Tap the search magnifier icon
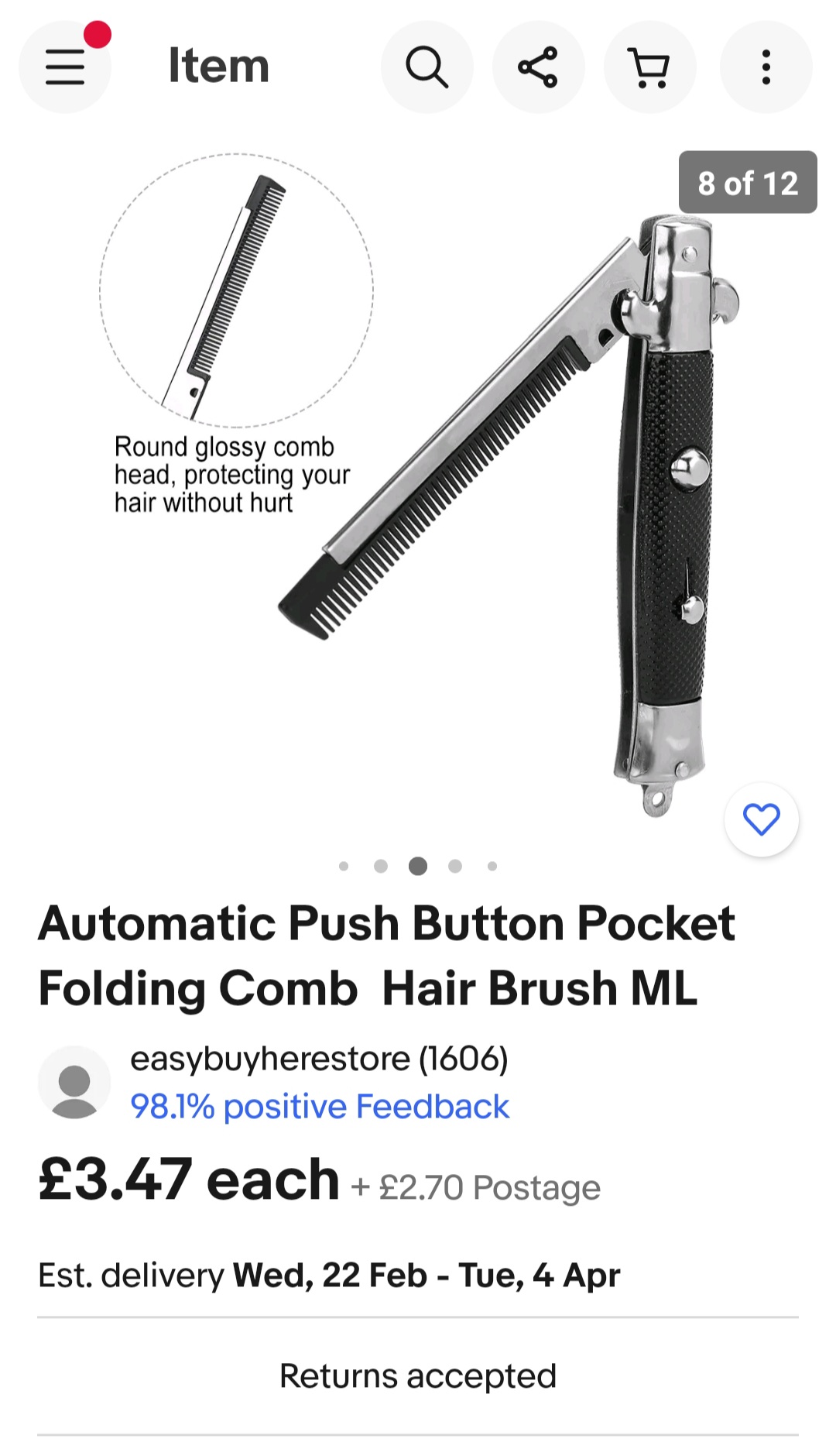The height and width of the screenshot is (1456, 836). point(427,67)
